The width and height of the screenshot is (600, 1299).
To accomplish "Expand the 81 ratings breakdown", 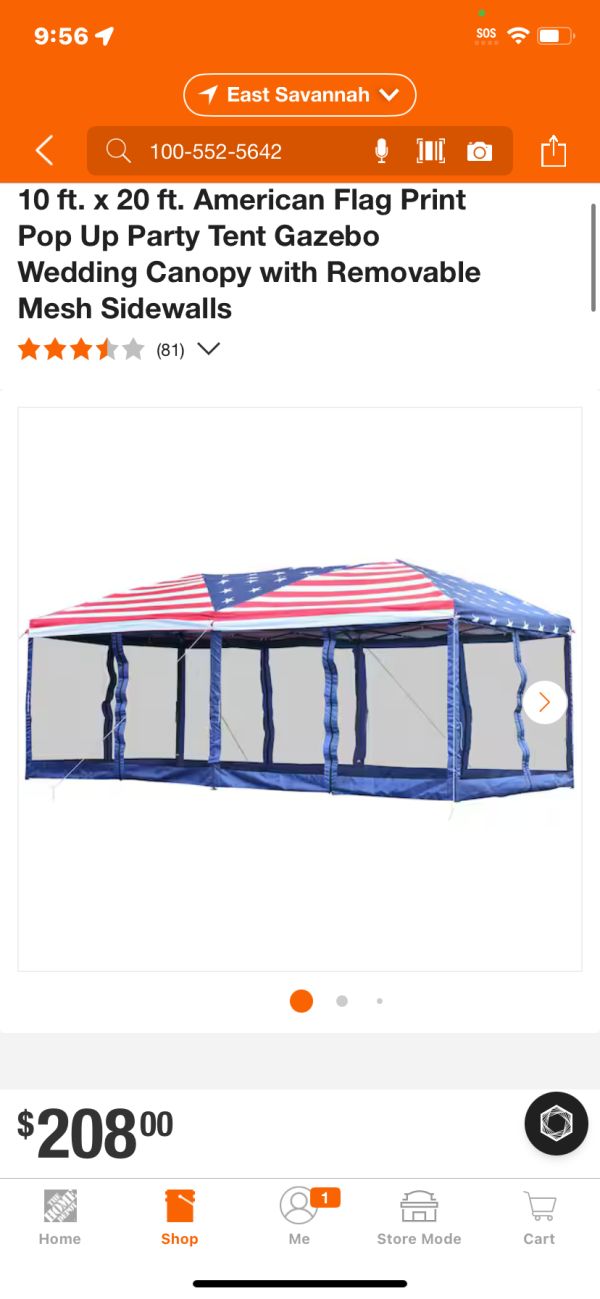I will point(208,349).
